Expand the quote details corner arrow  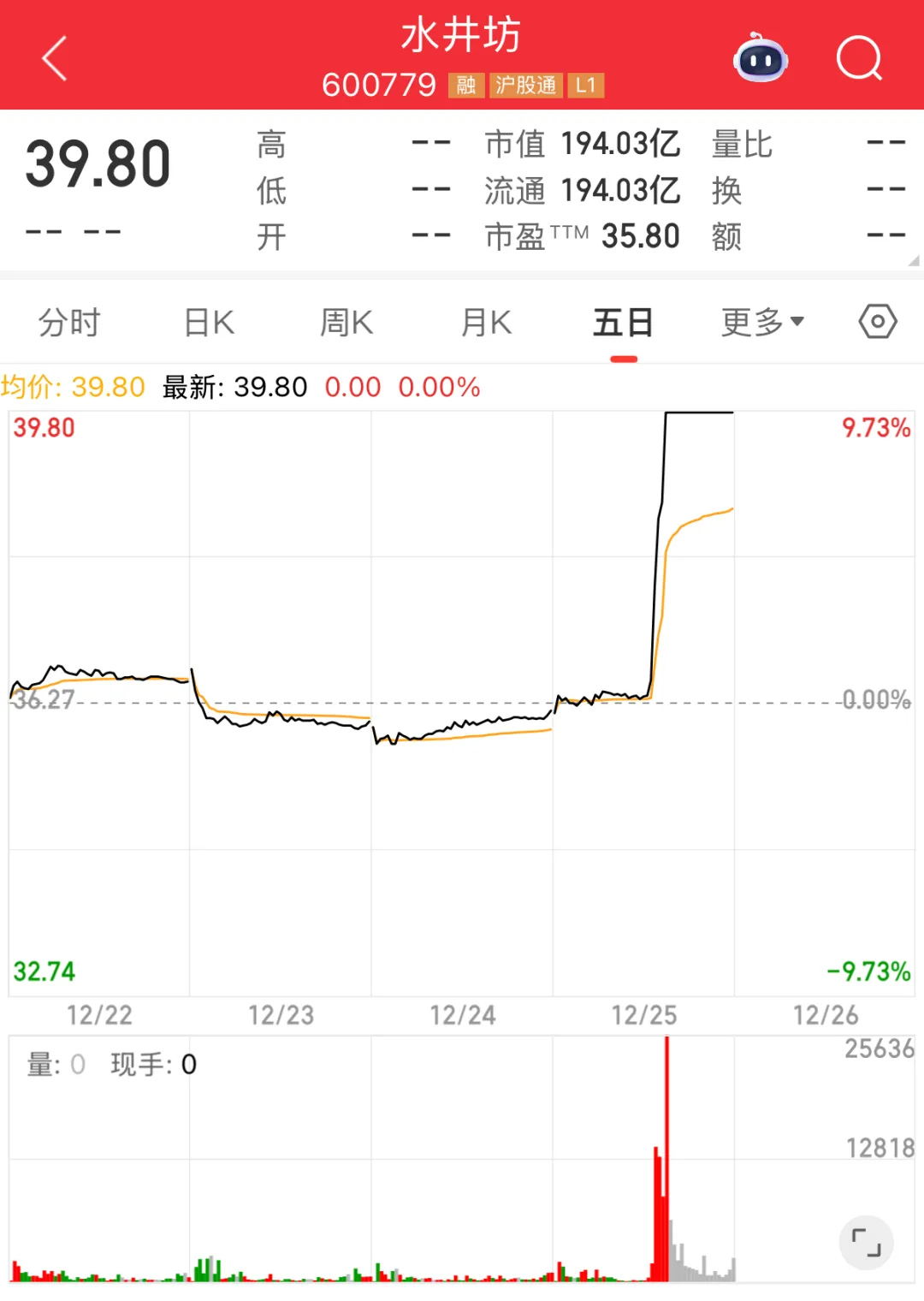tap(914, 260)
